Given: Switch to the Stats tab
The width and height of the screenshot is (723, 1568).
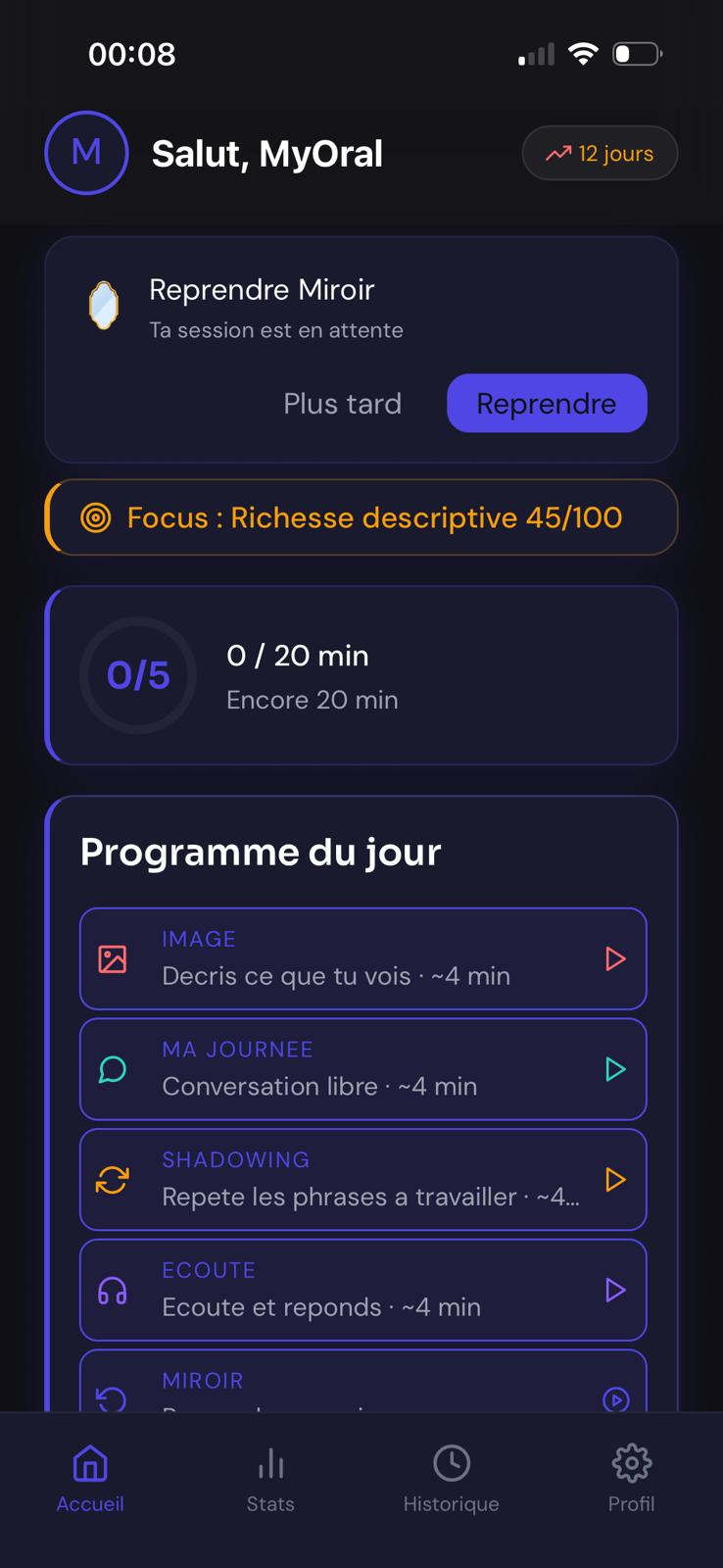Looking at the screenshot, I should click(x=270, y=1480).
